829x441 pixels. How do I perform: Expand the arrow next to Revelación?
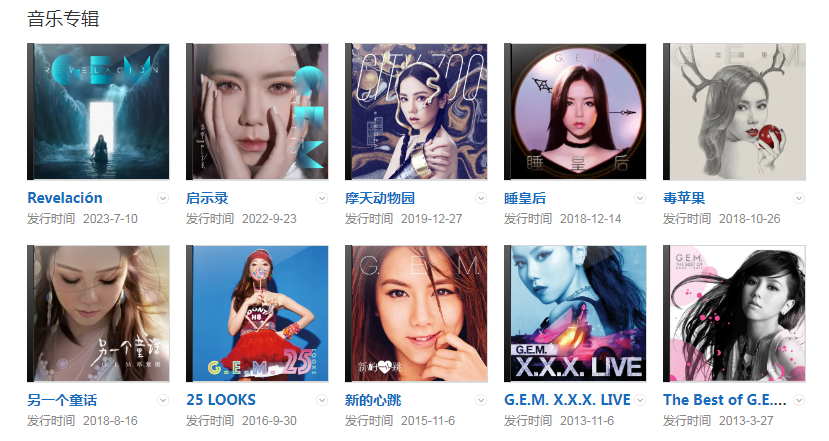(163, 198)
